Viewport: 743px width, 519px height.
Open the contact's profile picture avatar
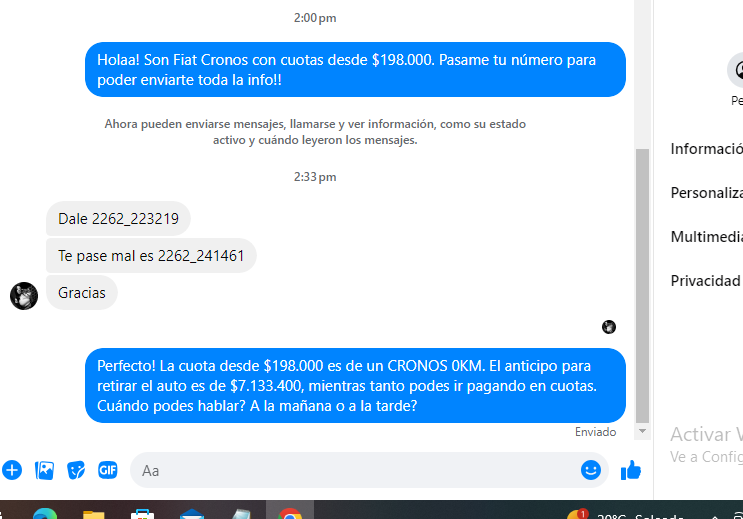point(24,295)
